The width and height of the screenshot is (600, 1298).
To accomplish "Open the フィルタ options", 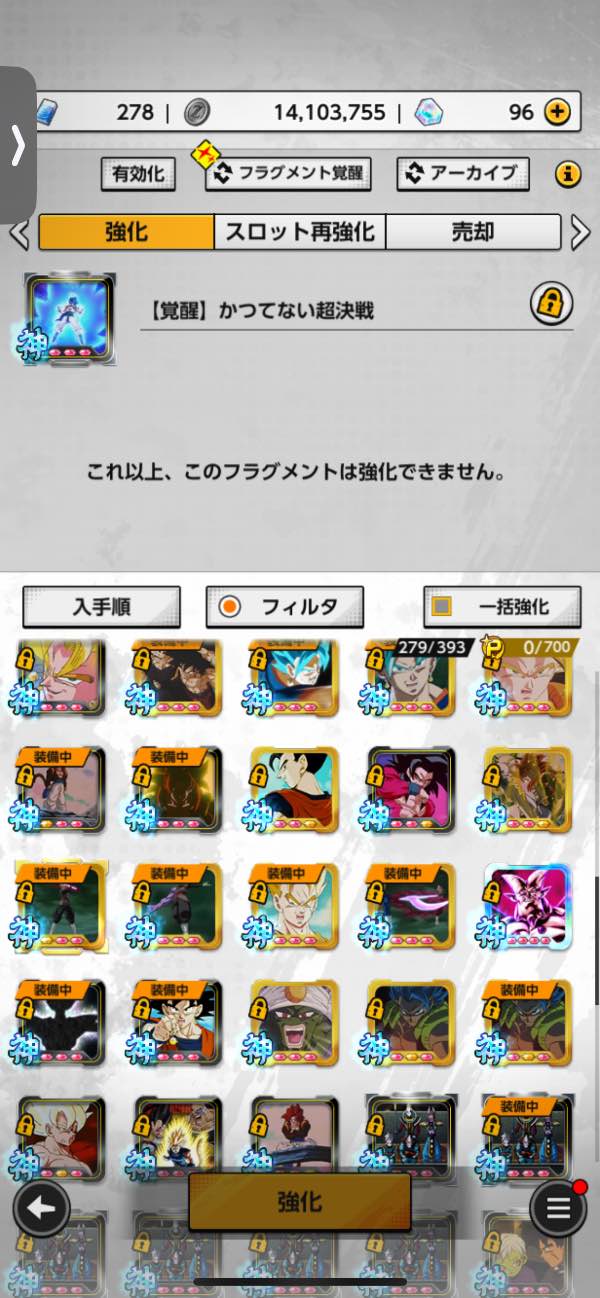I will coord(285,606).
